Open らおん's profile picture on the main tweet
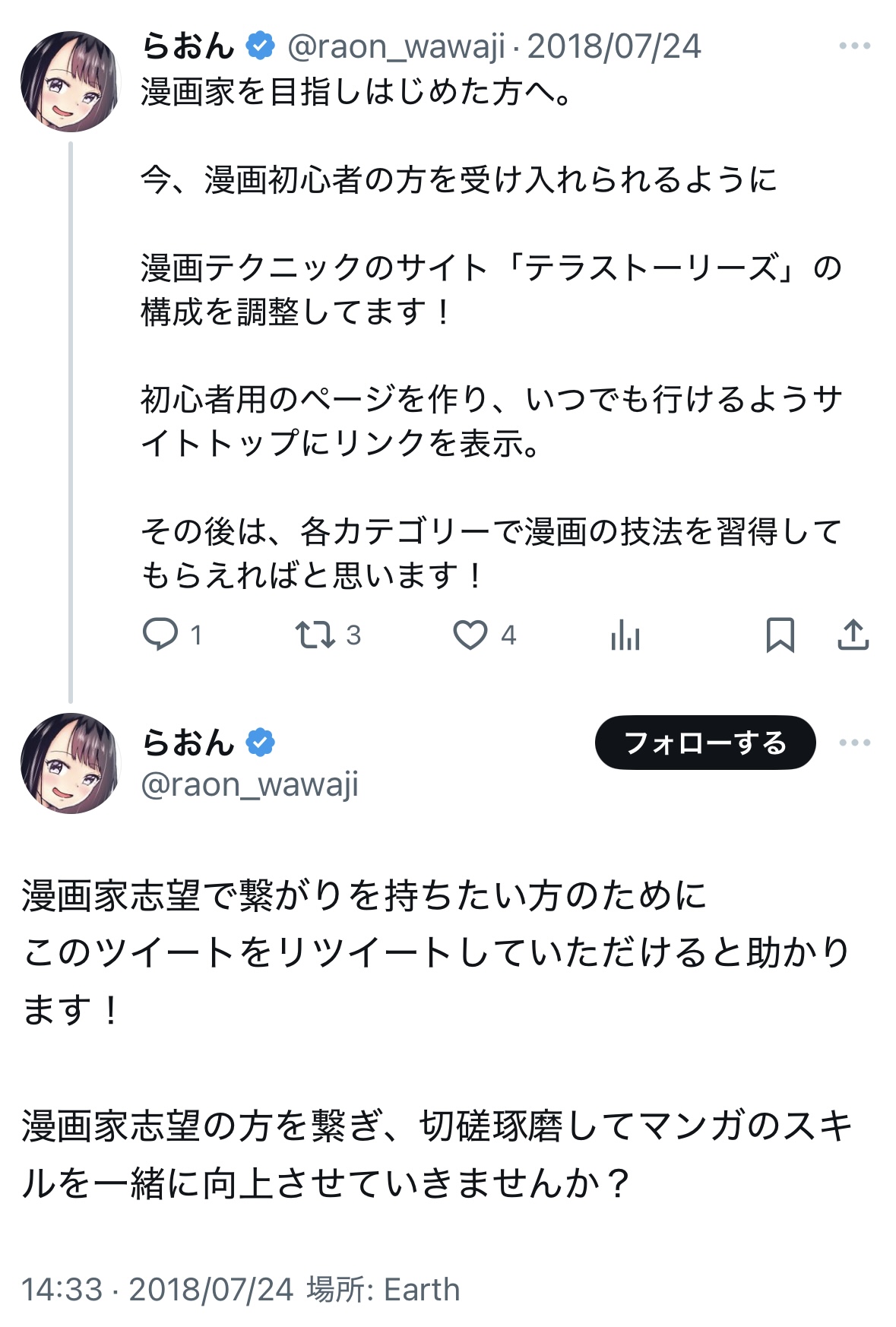896x1327 pixels. pos(70,763)
